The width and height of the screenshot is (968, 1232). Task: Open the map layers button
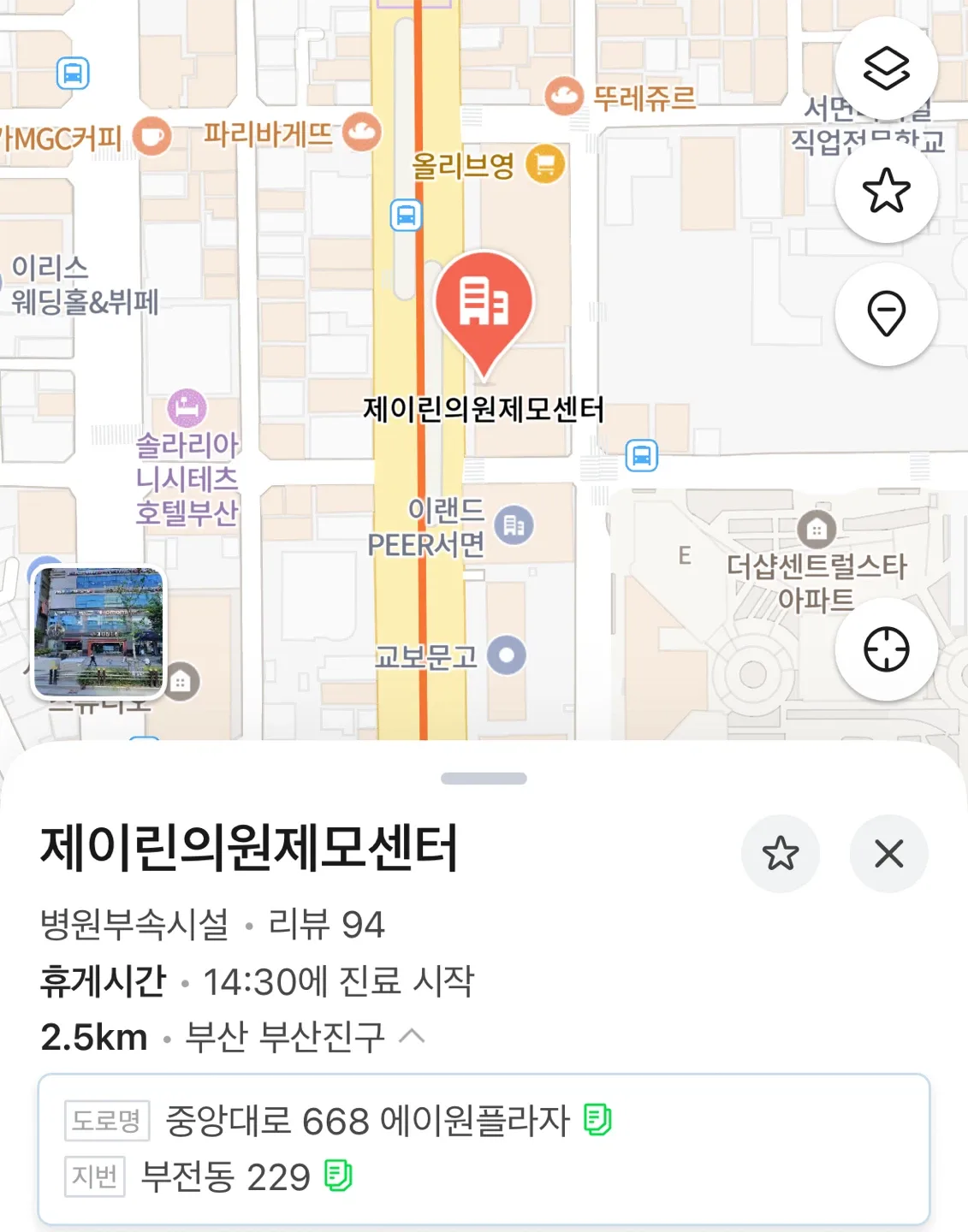tap(886, 68)
